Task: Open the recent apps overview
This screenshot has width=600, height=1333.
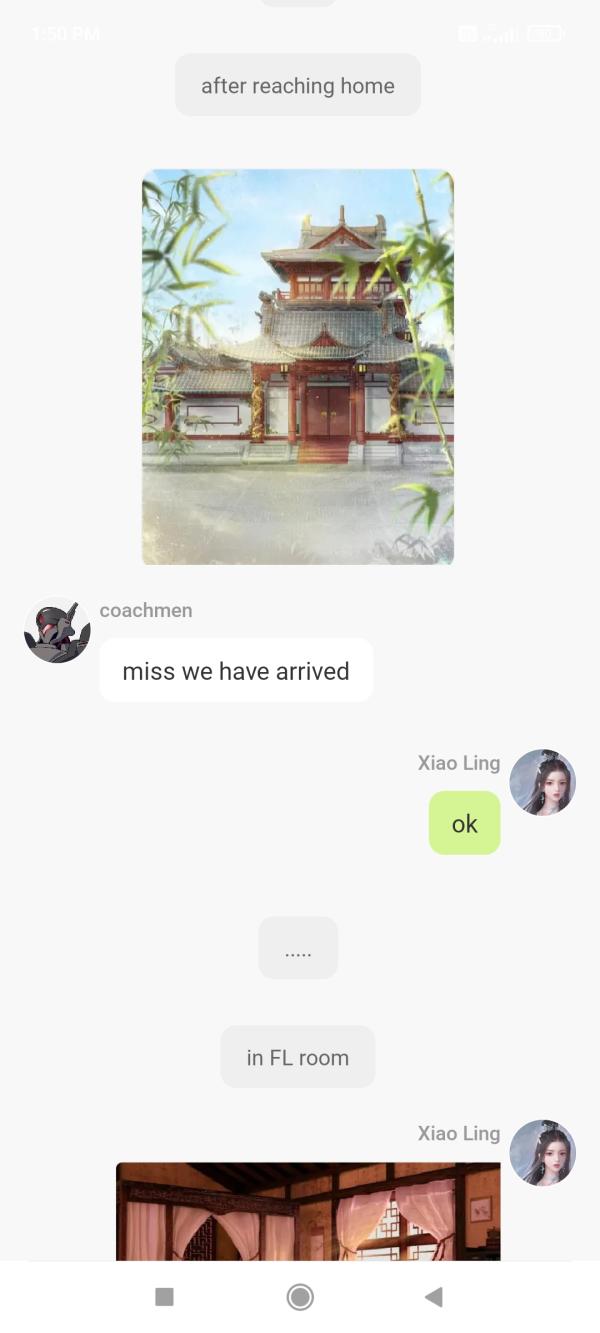Action: click(x=165, y=1297)
